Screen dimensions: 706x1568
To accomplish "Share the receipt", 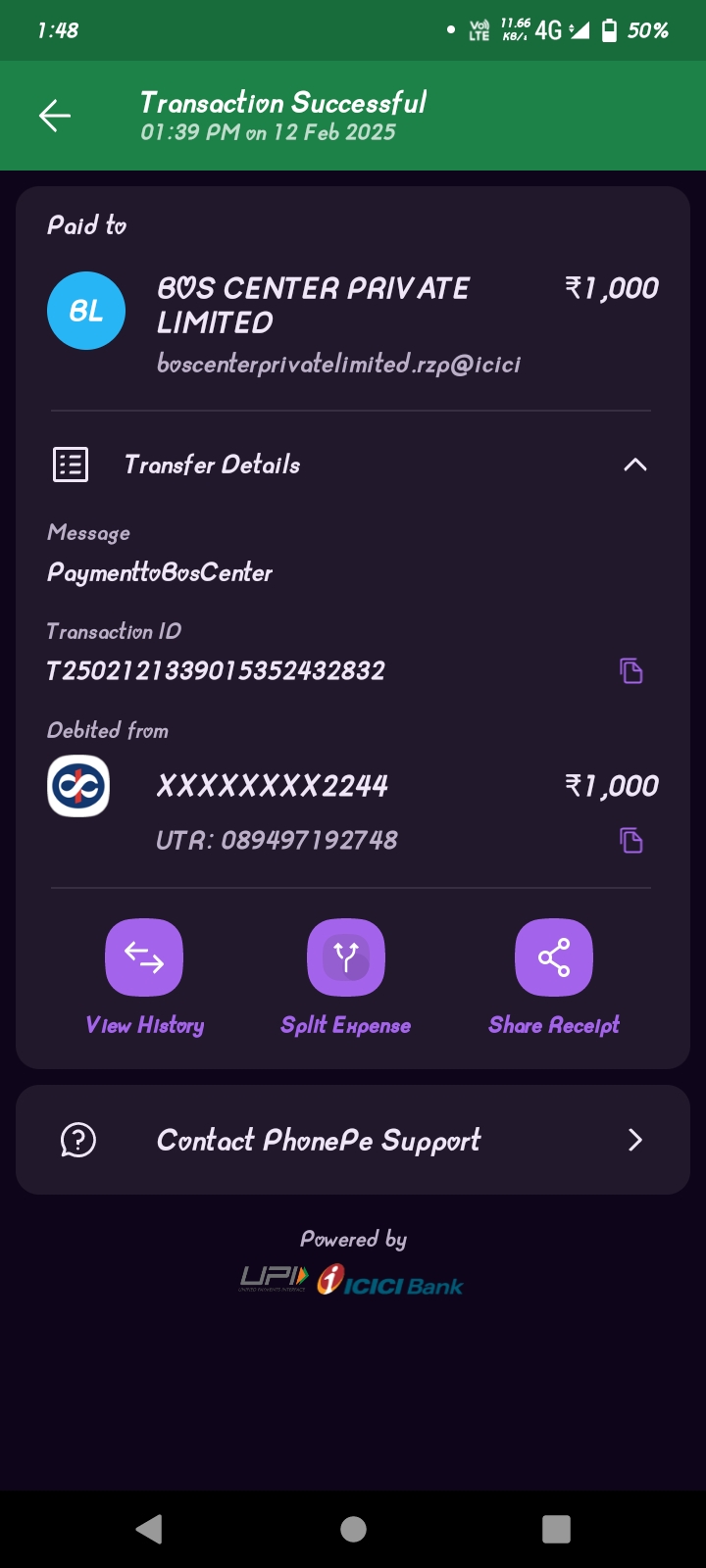I will 554,957.
